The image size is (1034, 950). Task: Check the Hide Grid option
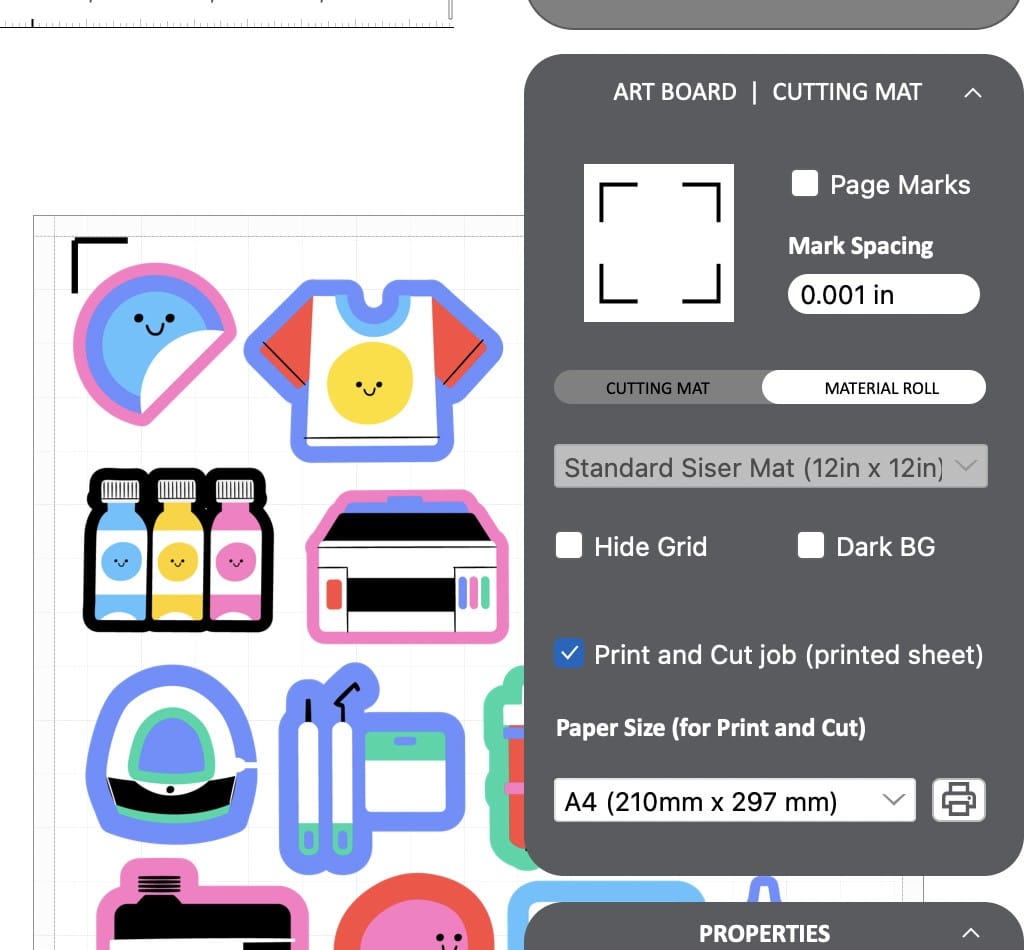coord(569,546)
